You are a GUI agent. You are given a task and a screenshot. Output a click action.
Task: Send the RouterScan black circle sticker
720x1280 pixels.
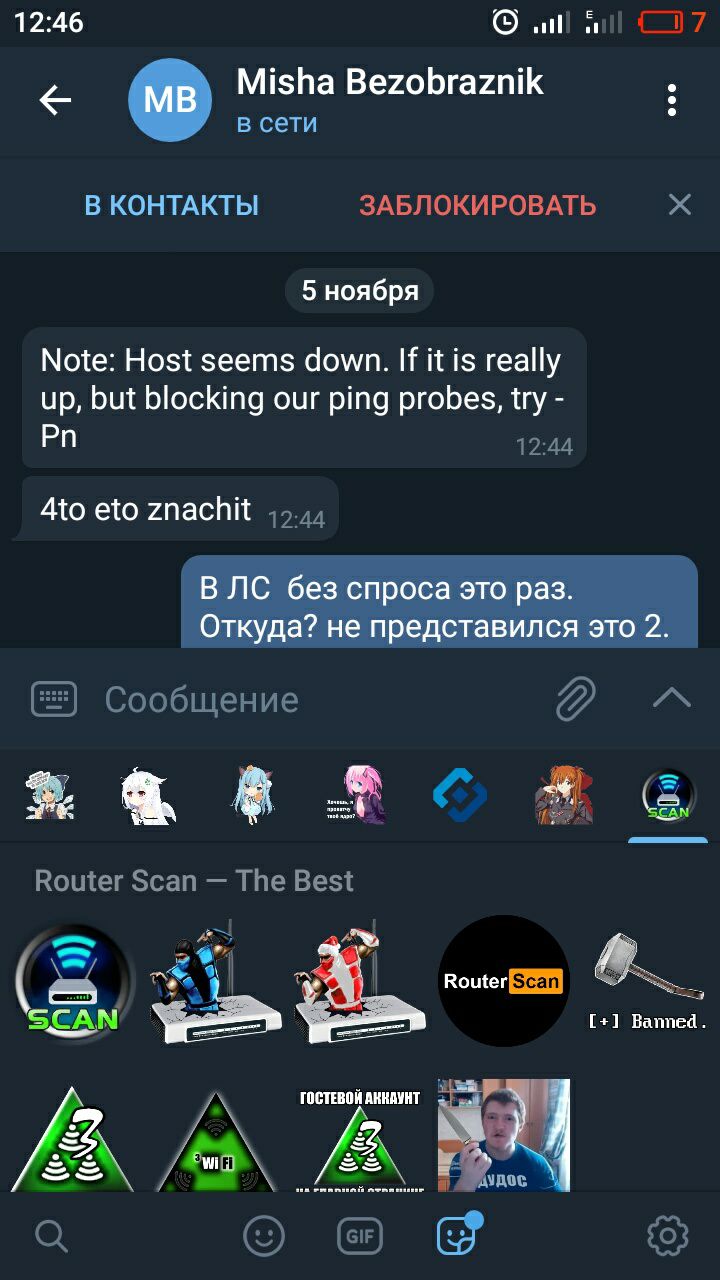(504, 981)
